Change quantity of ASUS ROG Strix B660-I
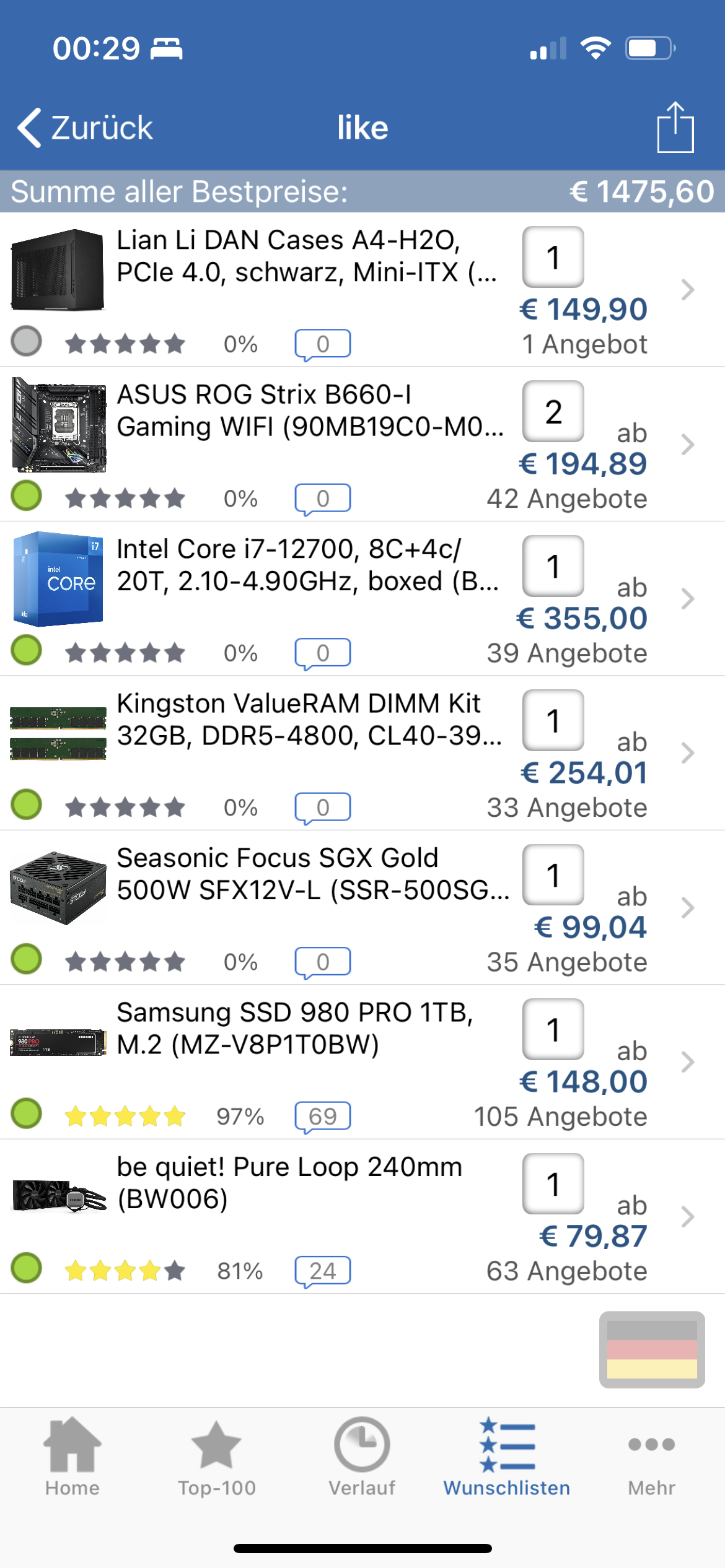Image resolution: width=725 pixels, height=1568 pixels. [553, 411]
